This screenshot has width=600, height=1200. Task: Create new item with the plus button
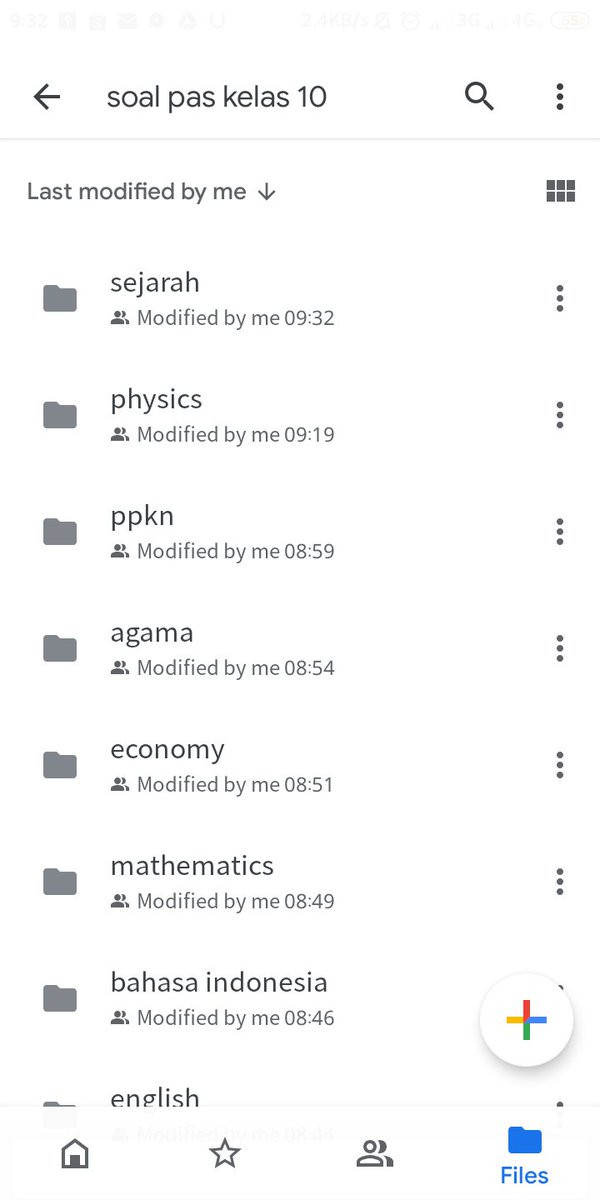coord(526,1020)
